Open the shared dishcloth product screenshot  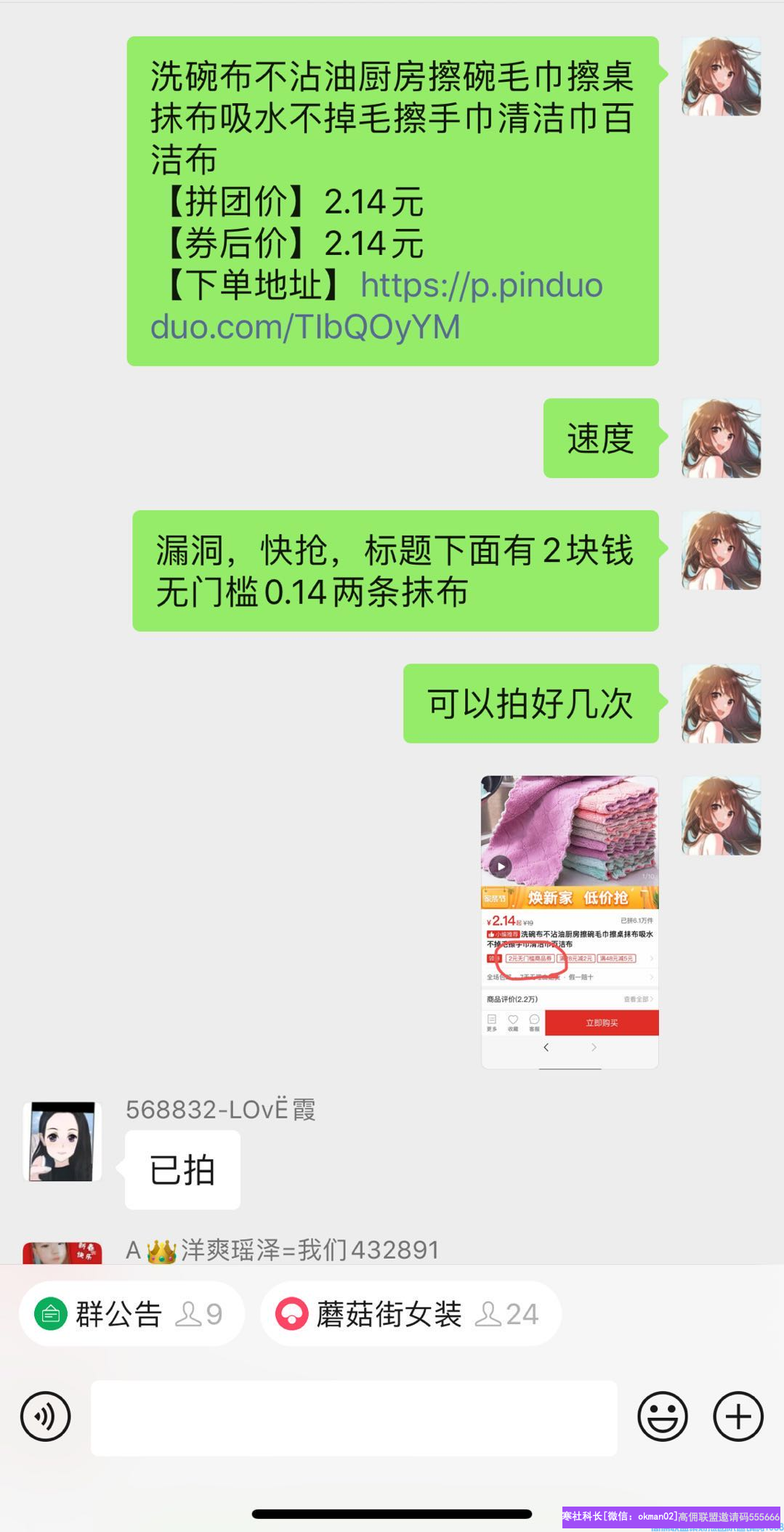pos(570,922)
